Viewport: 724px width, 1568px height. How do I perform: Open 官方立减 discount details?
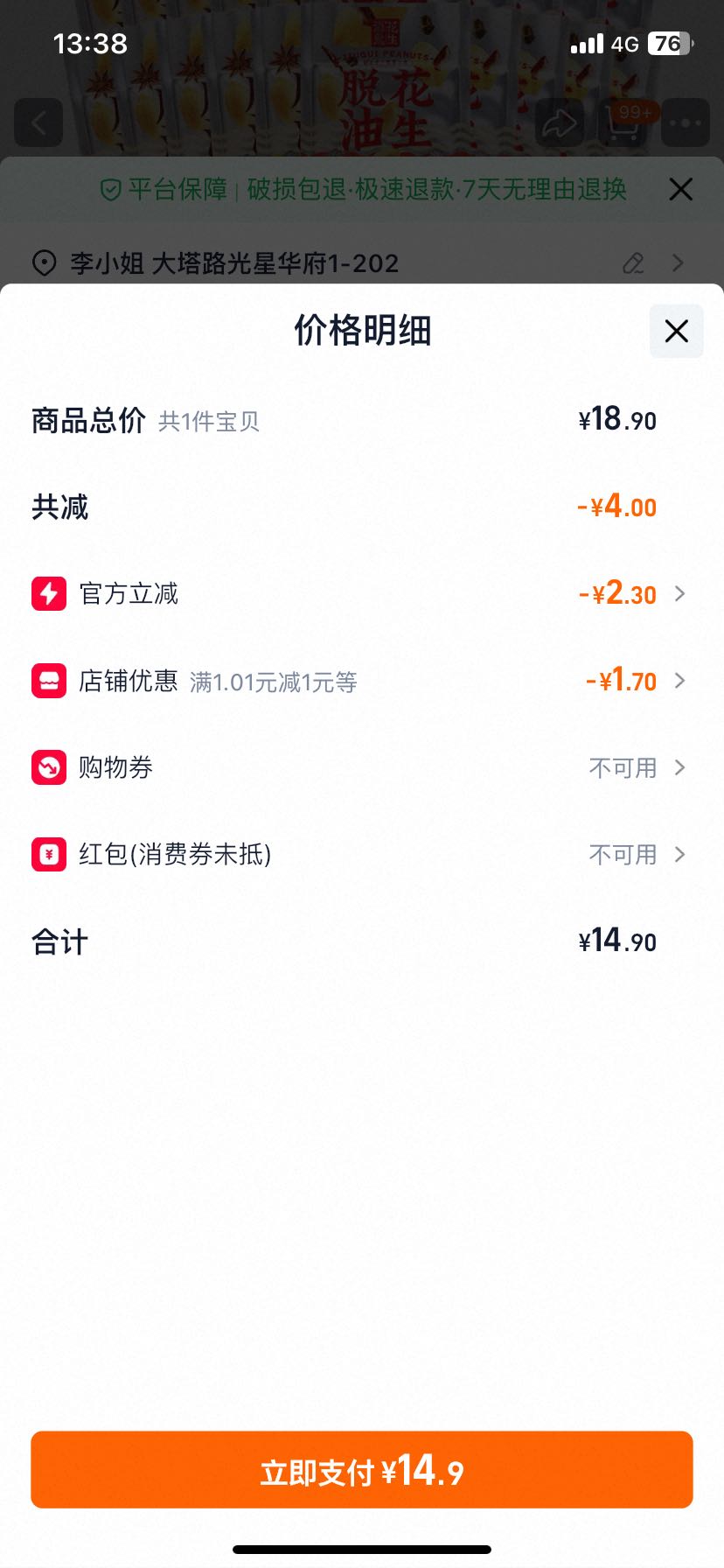click(360, 593)
